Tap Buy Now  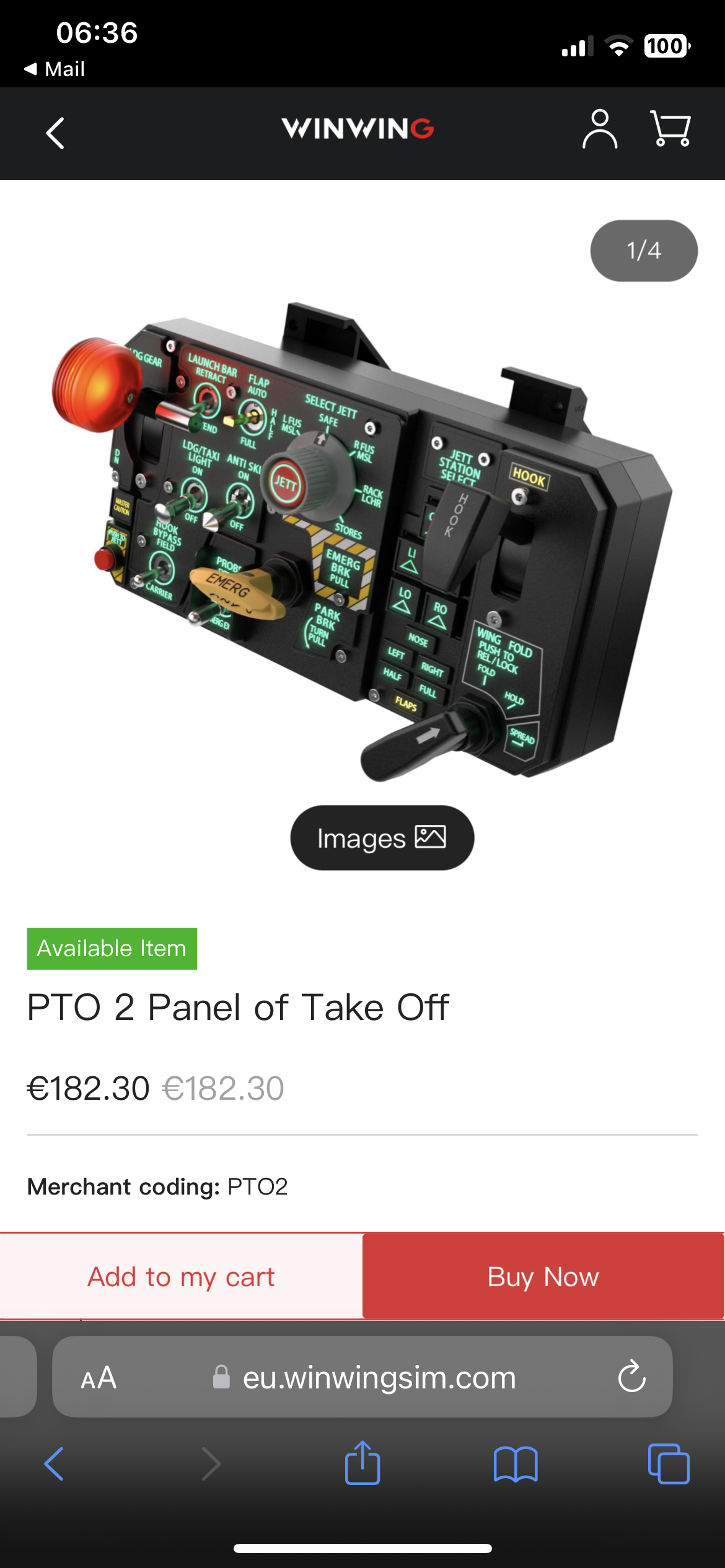543,1276
